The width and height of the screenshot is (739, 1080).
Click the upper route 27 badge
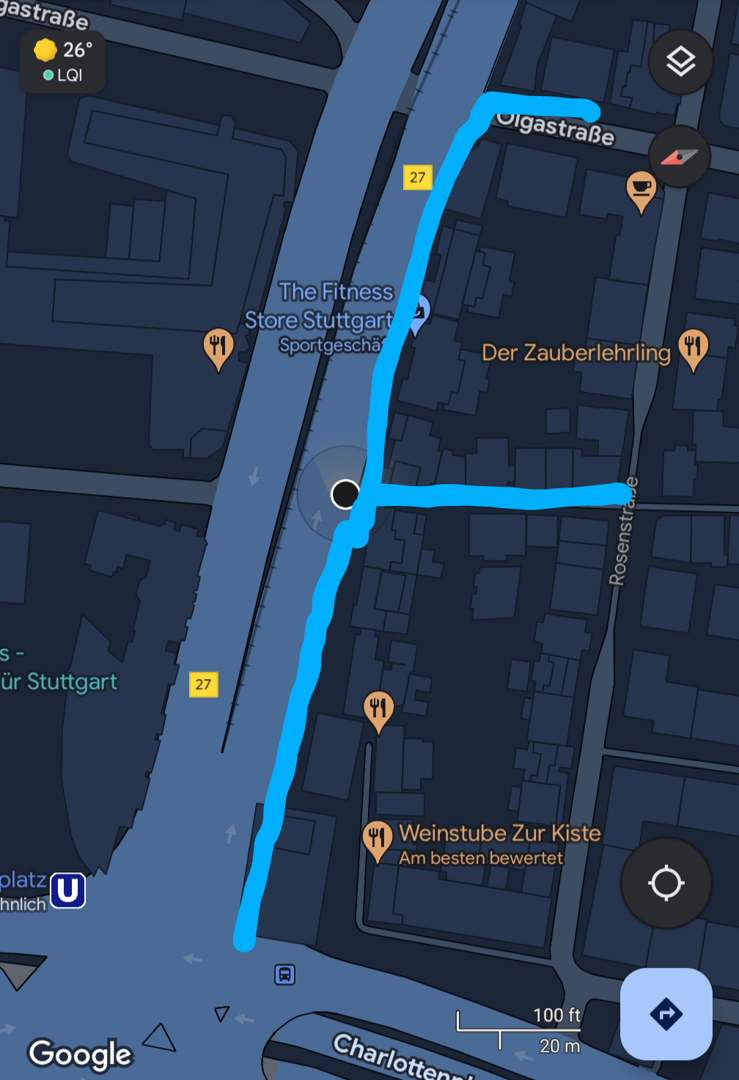coord(419,179)
